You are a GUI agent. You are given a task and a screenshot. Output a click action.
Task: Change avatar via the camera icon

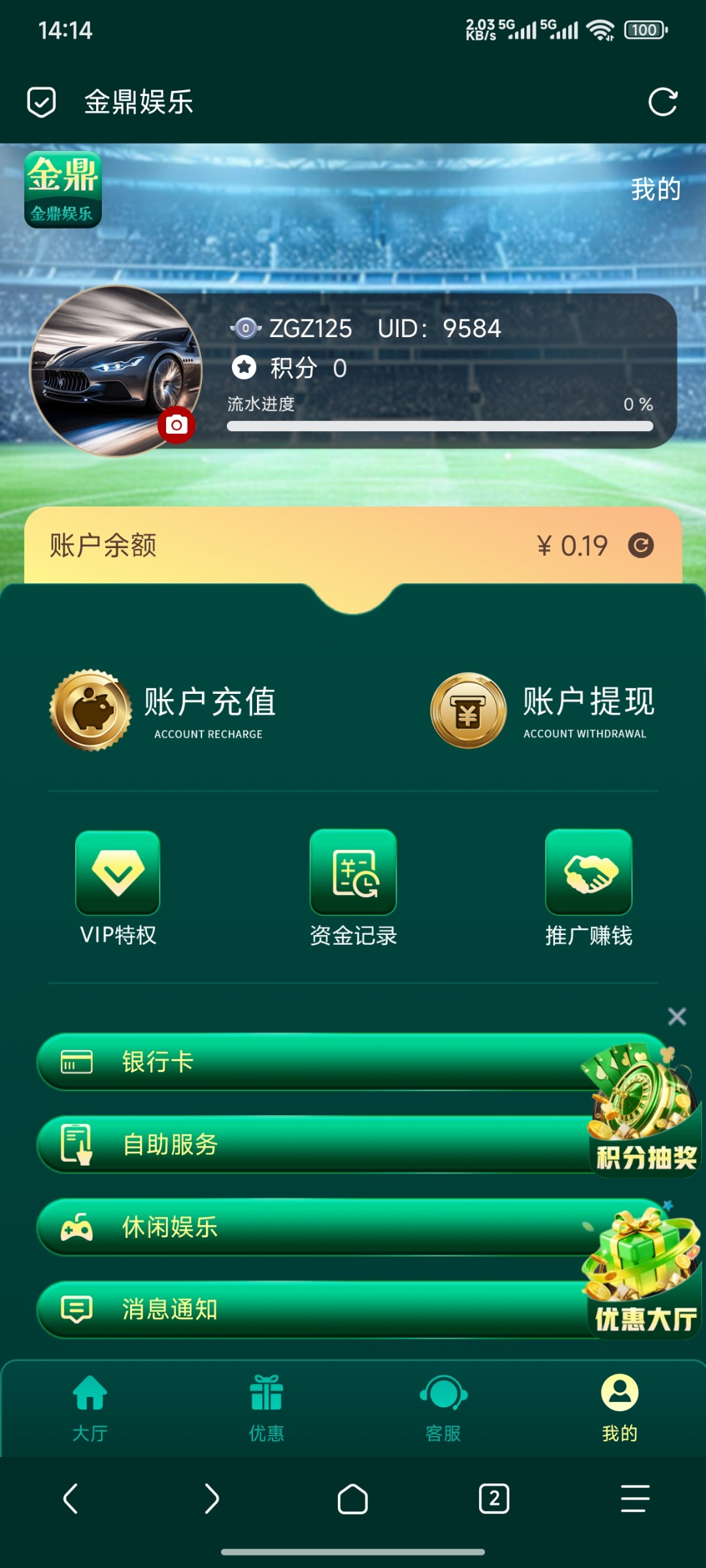tap(176, 425)
